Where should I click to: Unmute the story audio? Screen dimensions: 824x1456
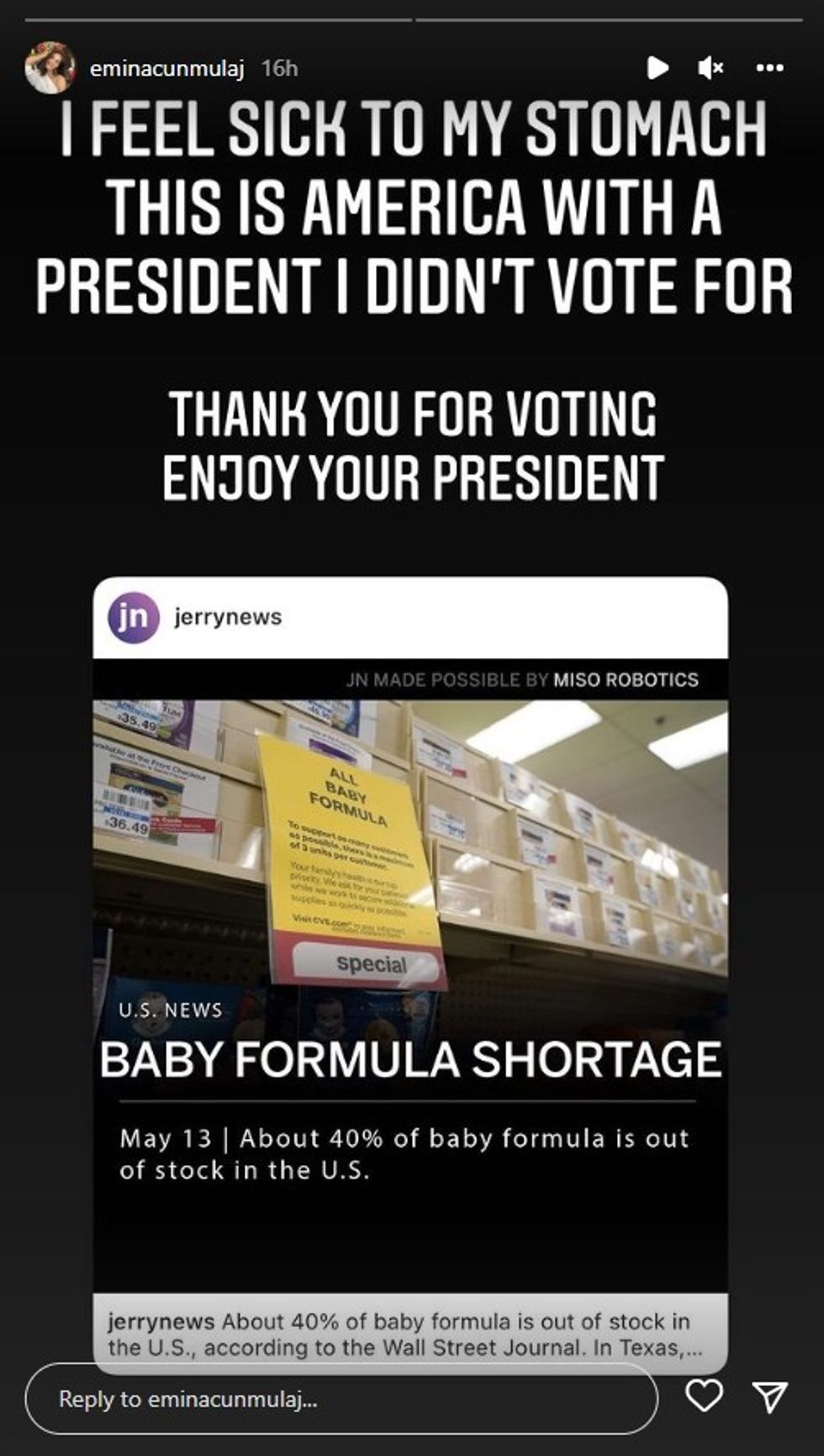click(710, 67)
